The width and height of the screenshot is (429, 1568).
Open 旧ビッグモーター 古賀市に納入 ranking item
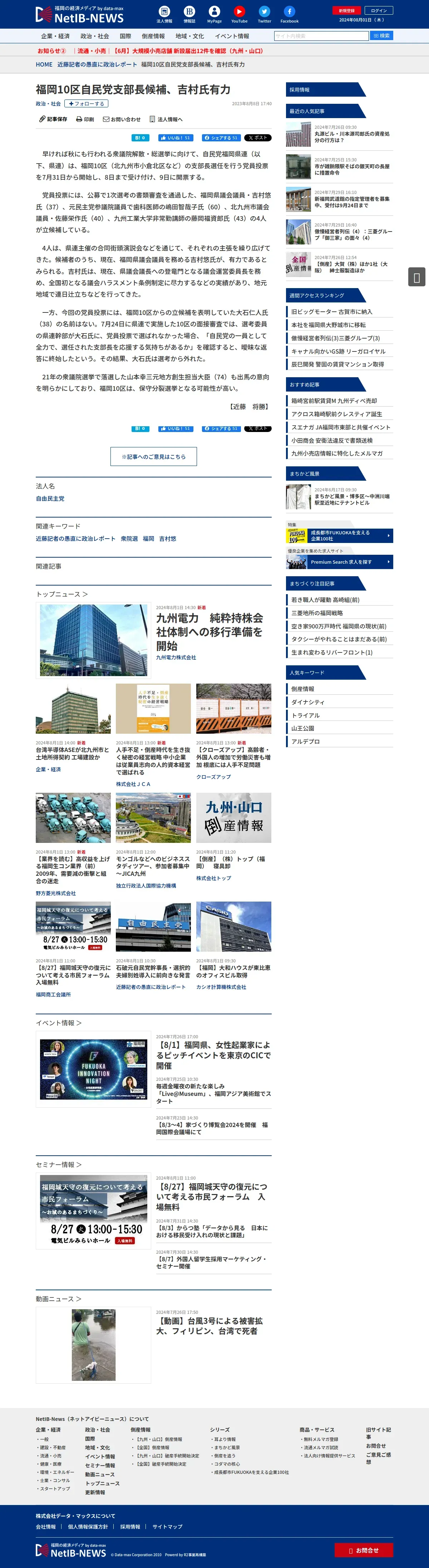point(331,312)
